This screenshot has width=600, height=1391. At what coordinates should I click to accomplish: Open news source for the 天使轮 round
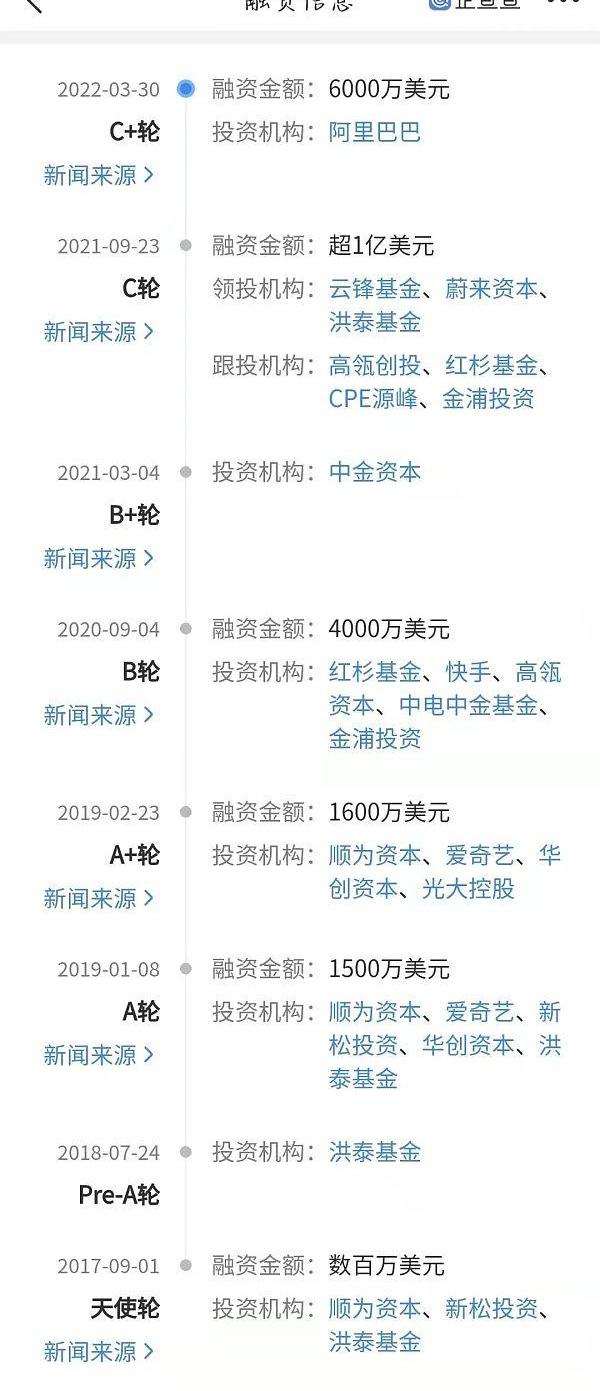99,1351
